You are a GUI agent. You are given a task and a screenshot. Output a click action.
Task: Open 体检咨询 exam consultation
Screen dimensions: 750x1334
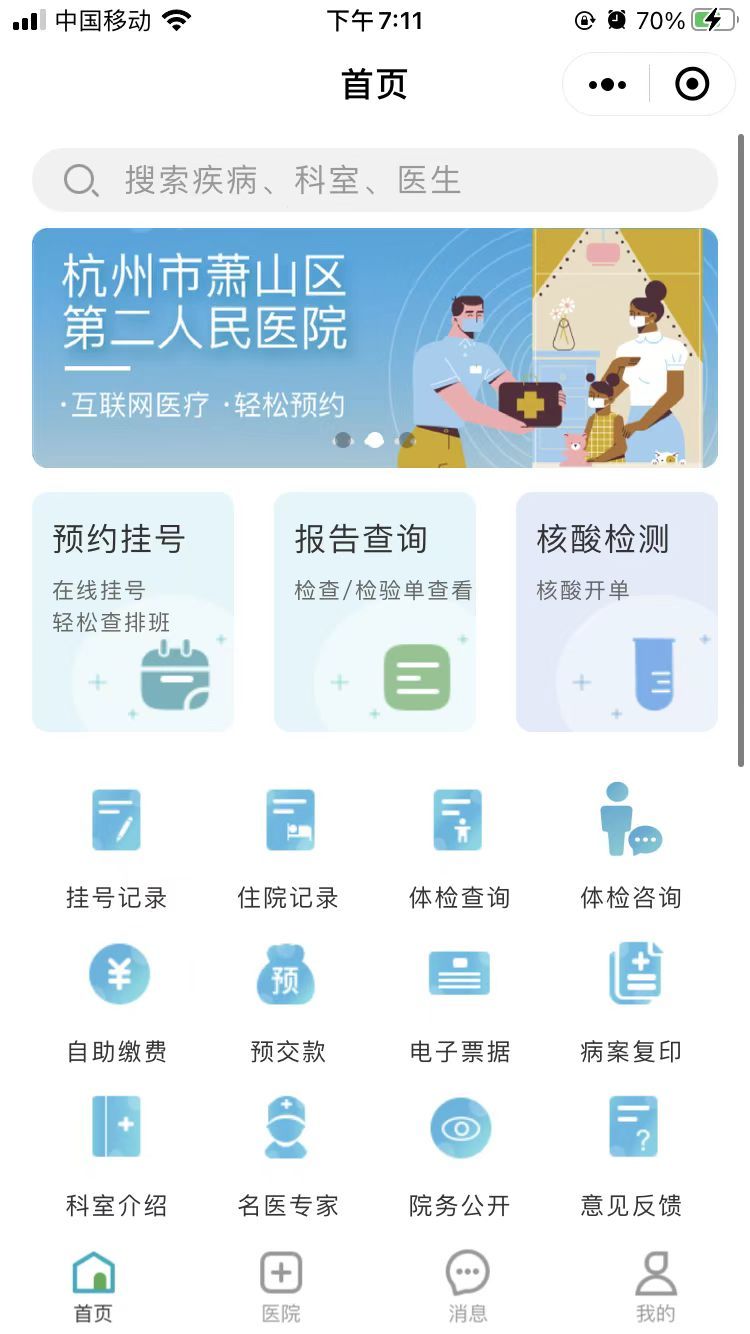click(x=631, y=846)
